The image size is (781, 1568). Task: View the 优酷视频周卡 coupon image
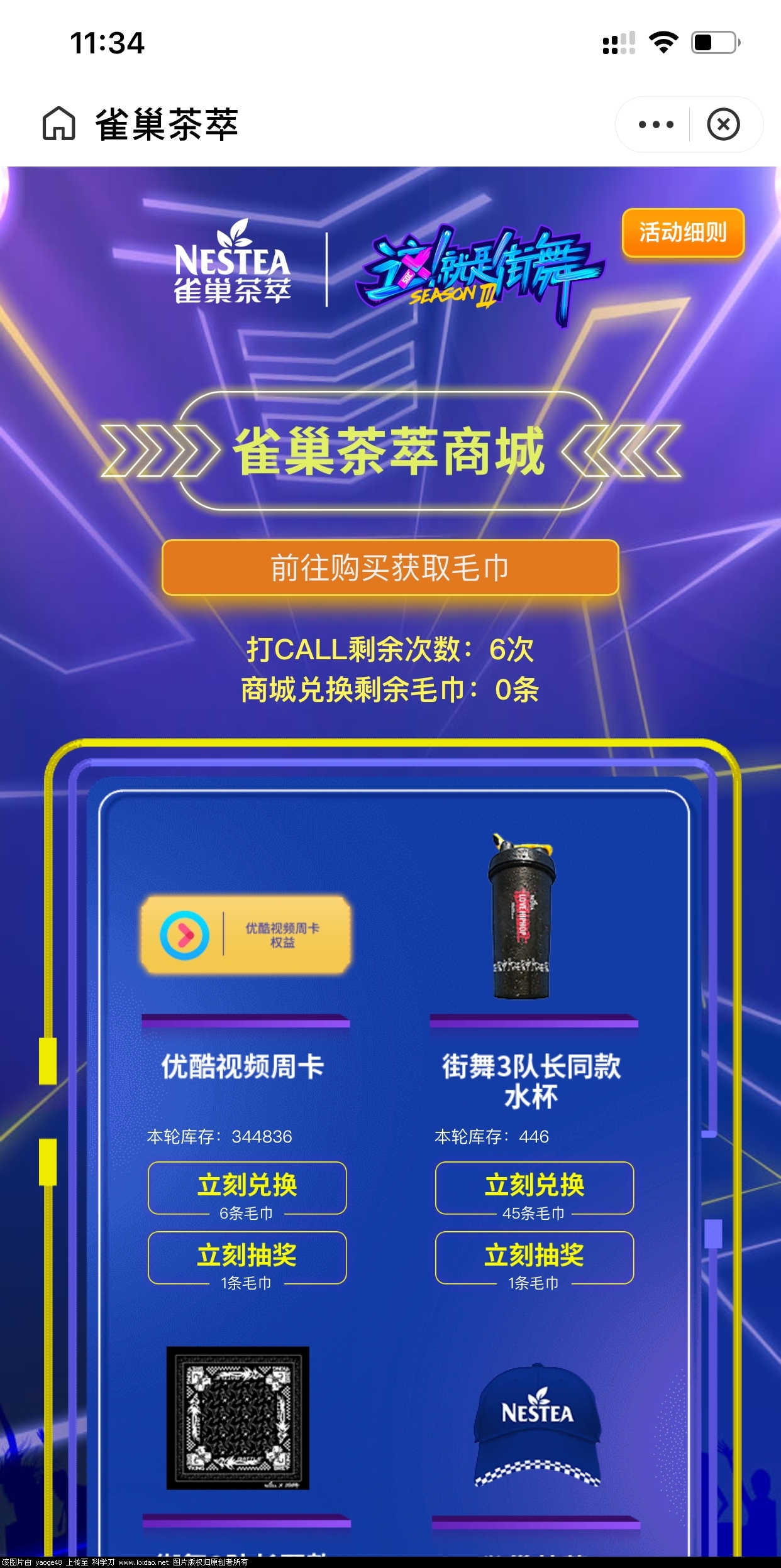pos(246,935)
